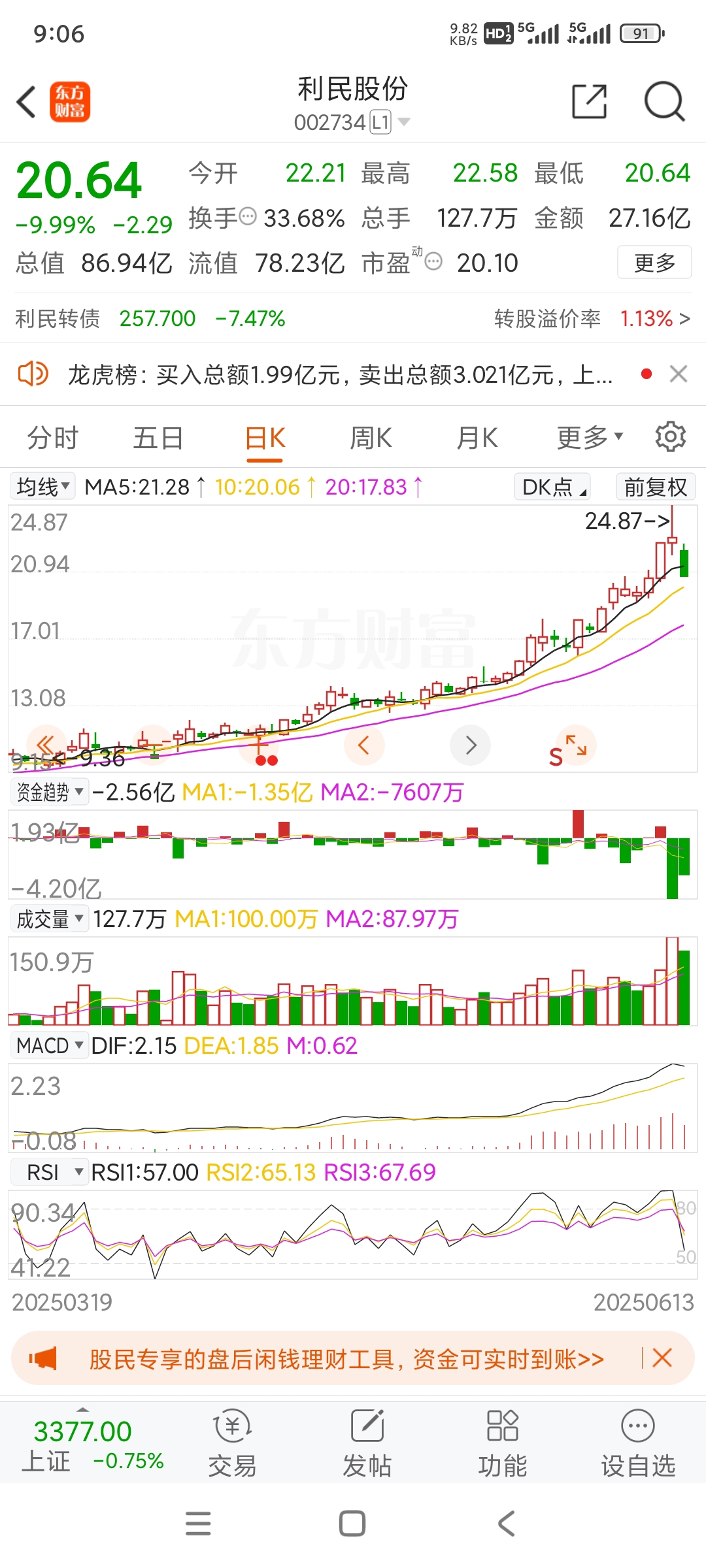Open chart settings gear
Screen dimensions: 706x1568
click(x=671, y=436)
